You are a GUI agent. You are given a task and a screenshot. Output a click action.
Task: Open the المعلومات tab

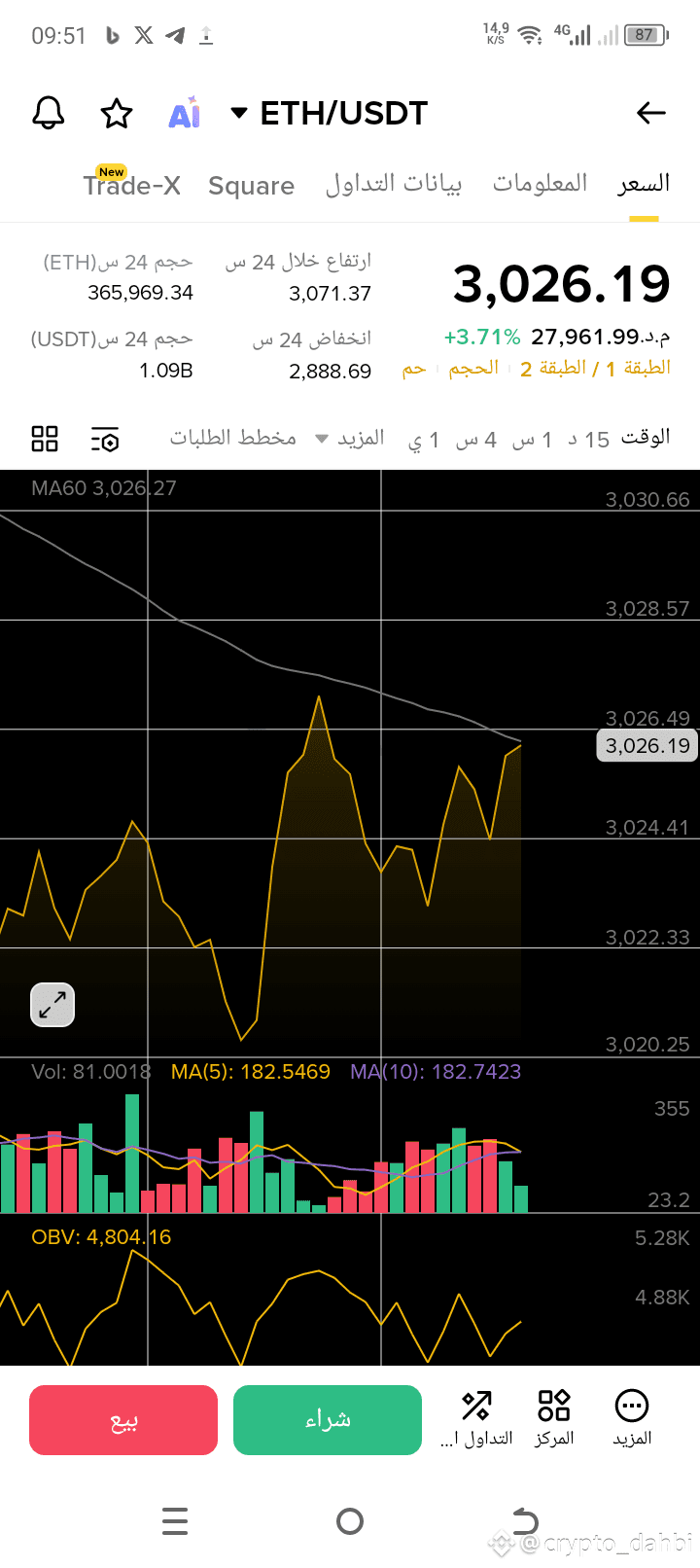tap(540, 183)
